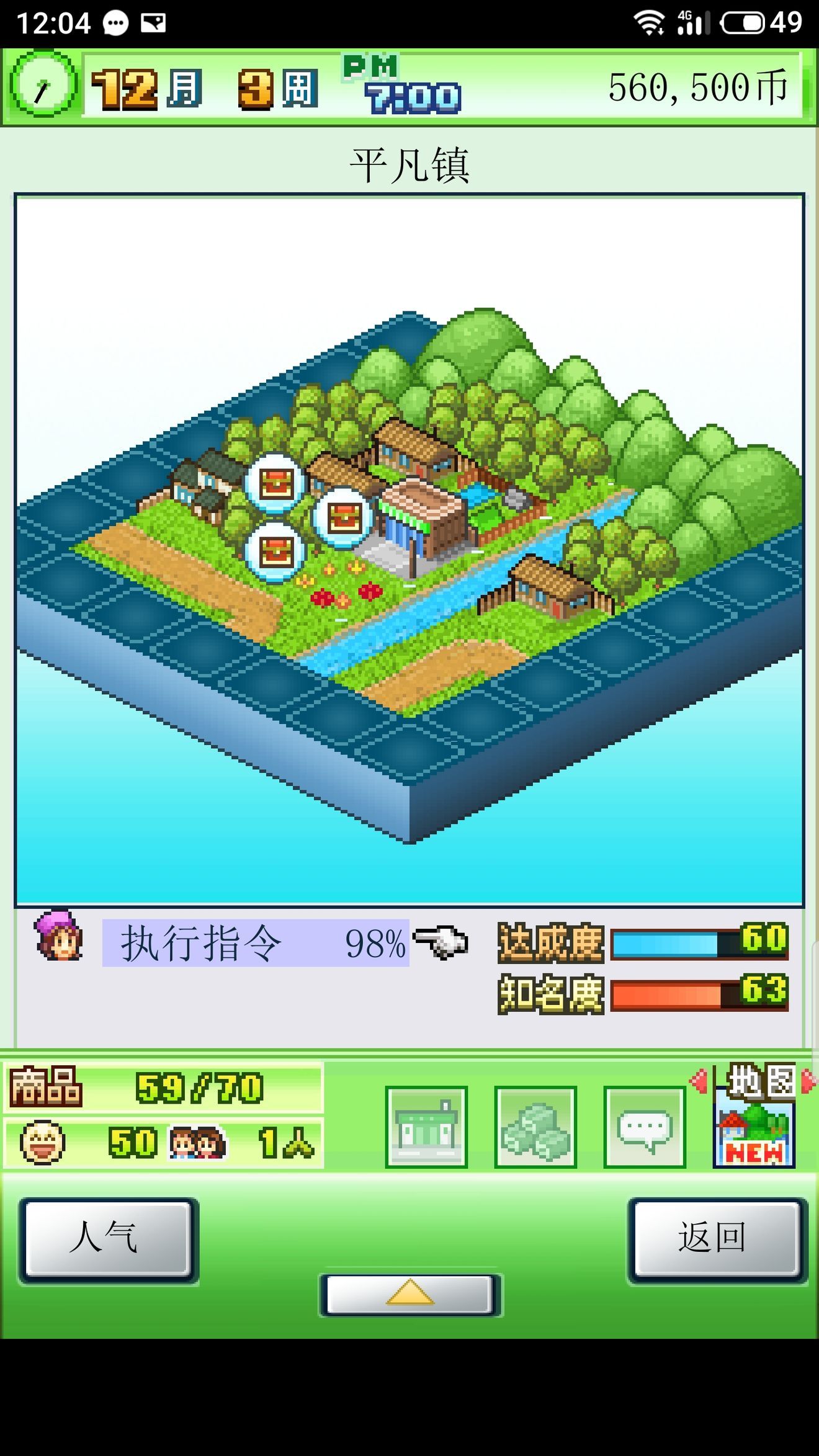Image resolution: width=819 pixels, height=1456 pixels.
Task: Open the store building icon
Action: coord(426,1127)
